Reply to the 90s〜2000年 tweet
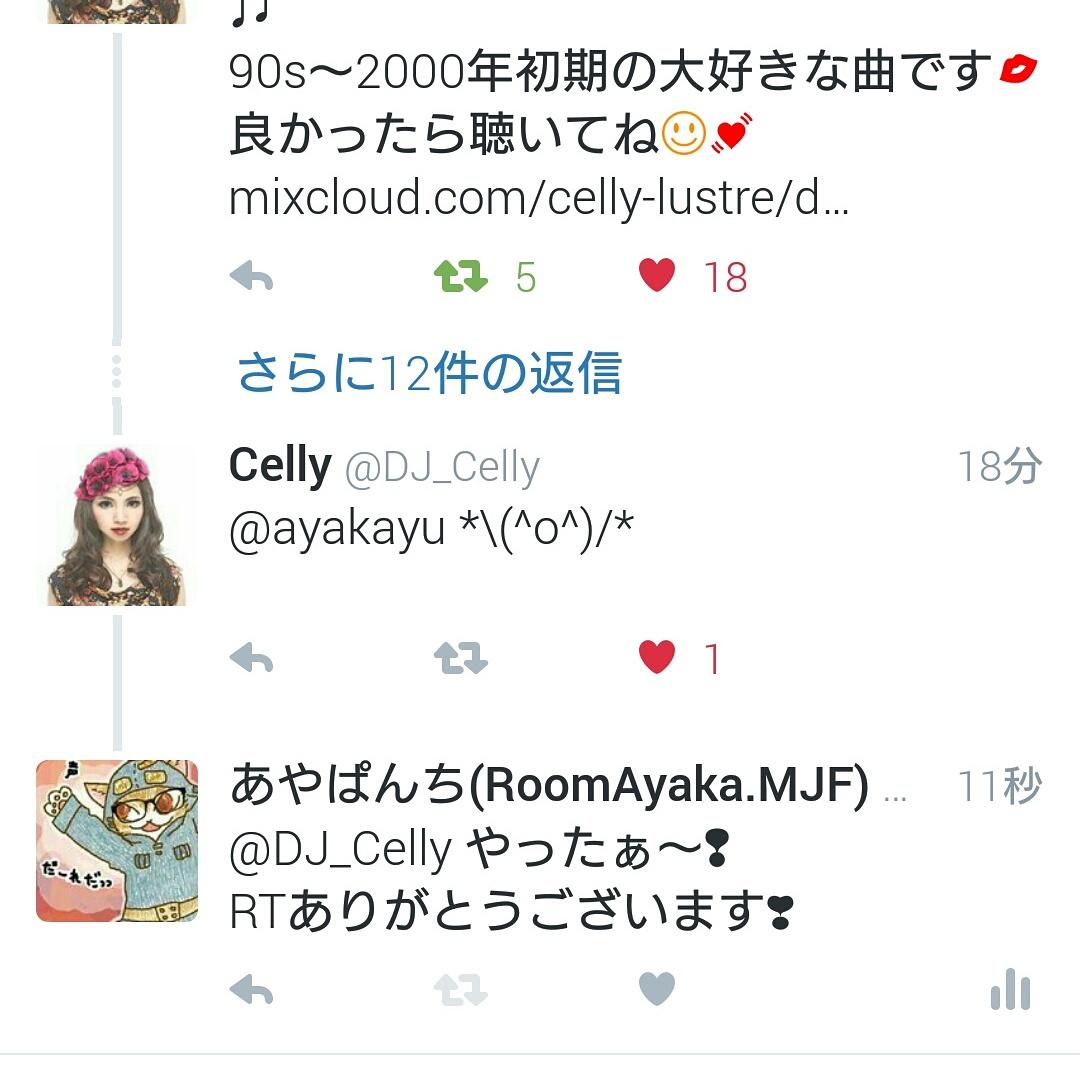This screenshot has width=1080, height=1080. click(251, 276)
